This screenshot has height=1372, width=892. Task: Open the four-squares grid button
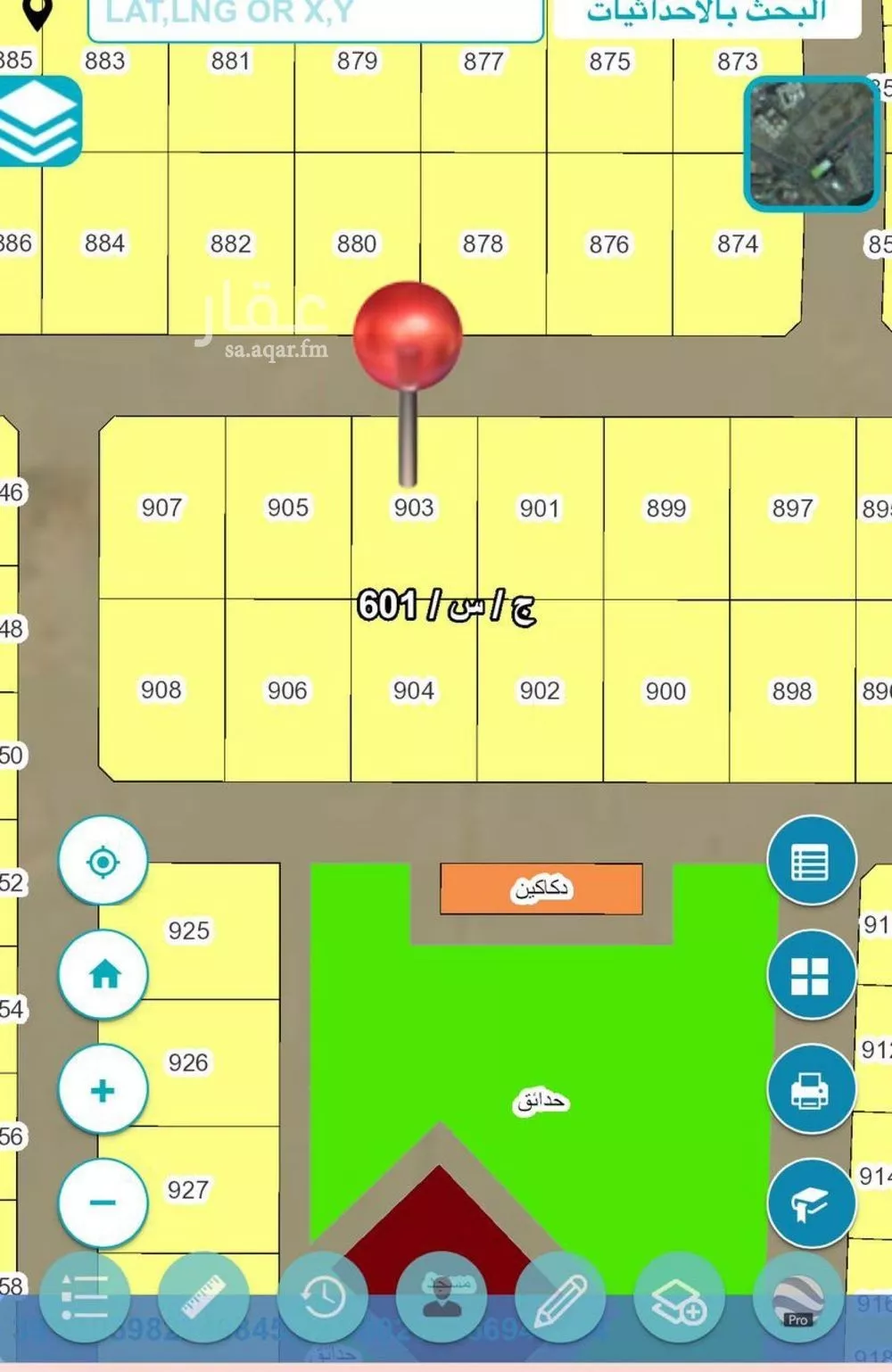coord(811,975)
